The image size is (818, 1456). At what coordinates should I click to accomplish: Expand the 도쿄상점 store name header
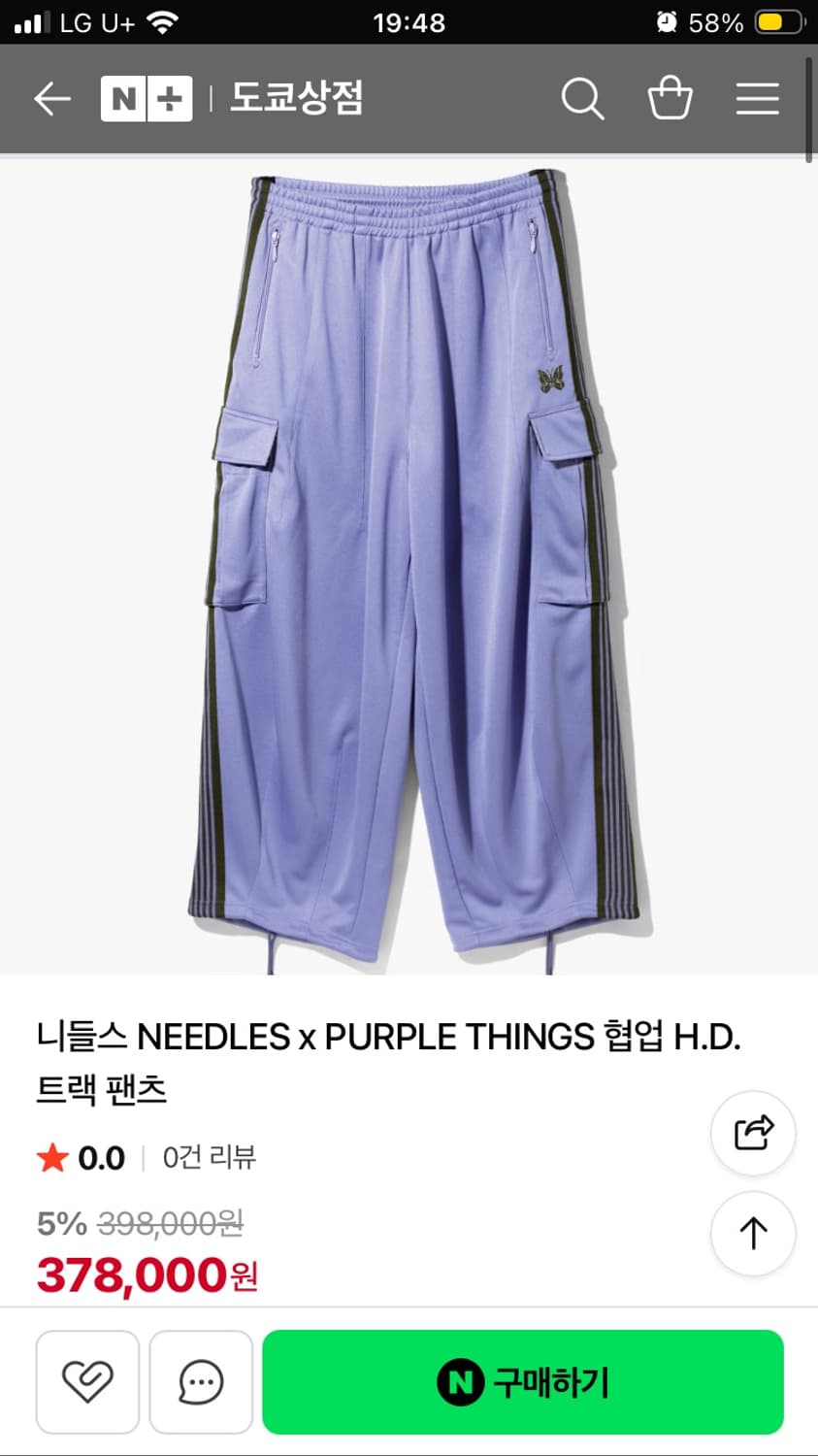click(x=297, y=99)
